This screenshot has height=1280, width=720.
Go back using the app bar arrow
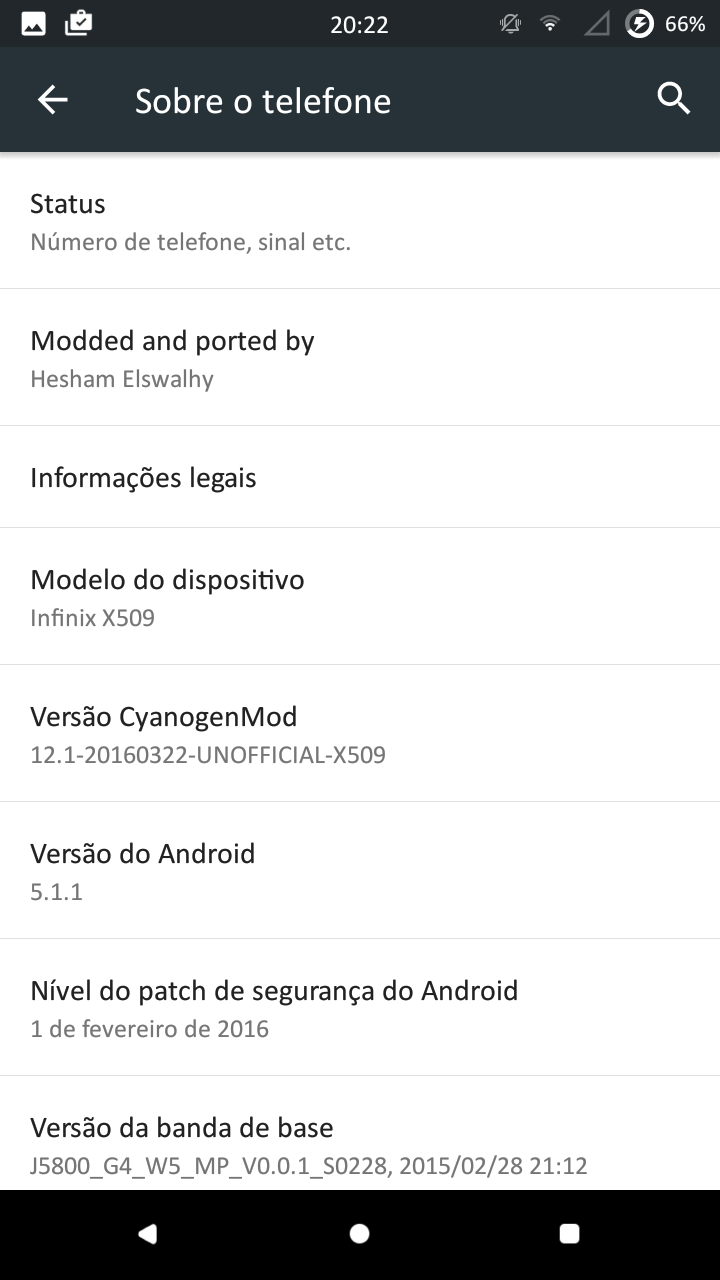coord(53,100)
